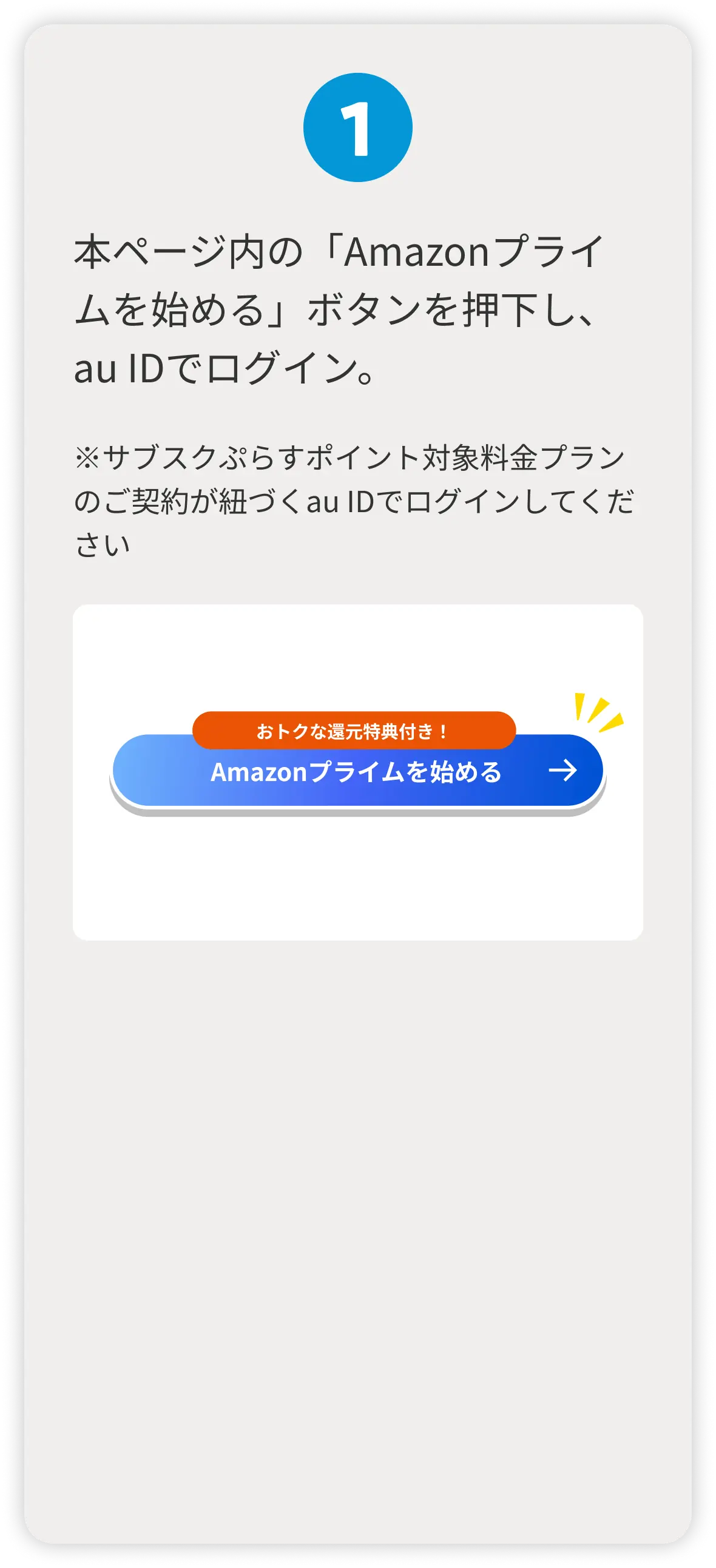Click the blue gradient CTA to start Amazon Prime

pos(359,773)
